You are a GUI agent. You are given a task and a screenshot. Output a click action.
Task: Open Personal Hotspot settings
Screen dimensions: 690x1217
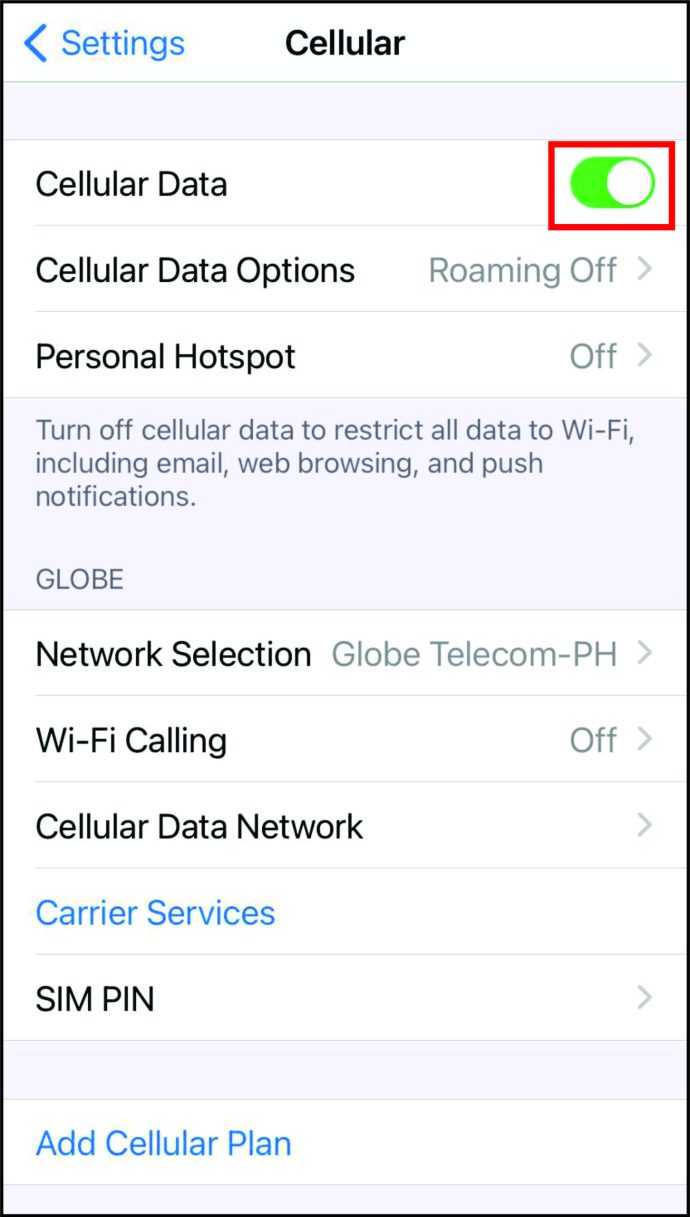point(344,356)
